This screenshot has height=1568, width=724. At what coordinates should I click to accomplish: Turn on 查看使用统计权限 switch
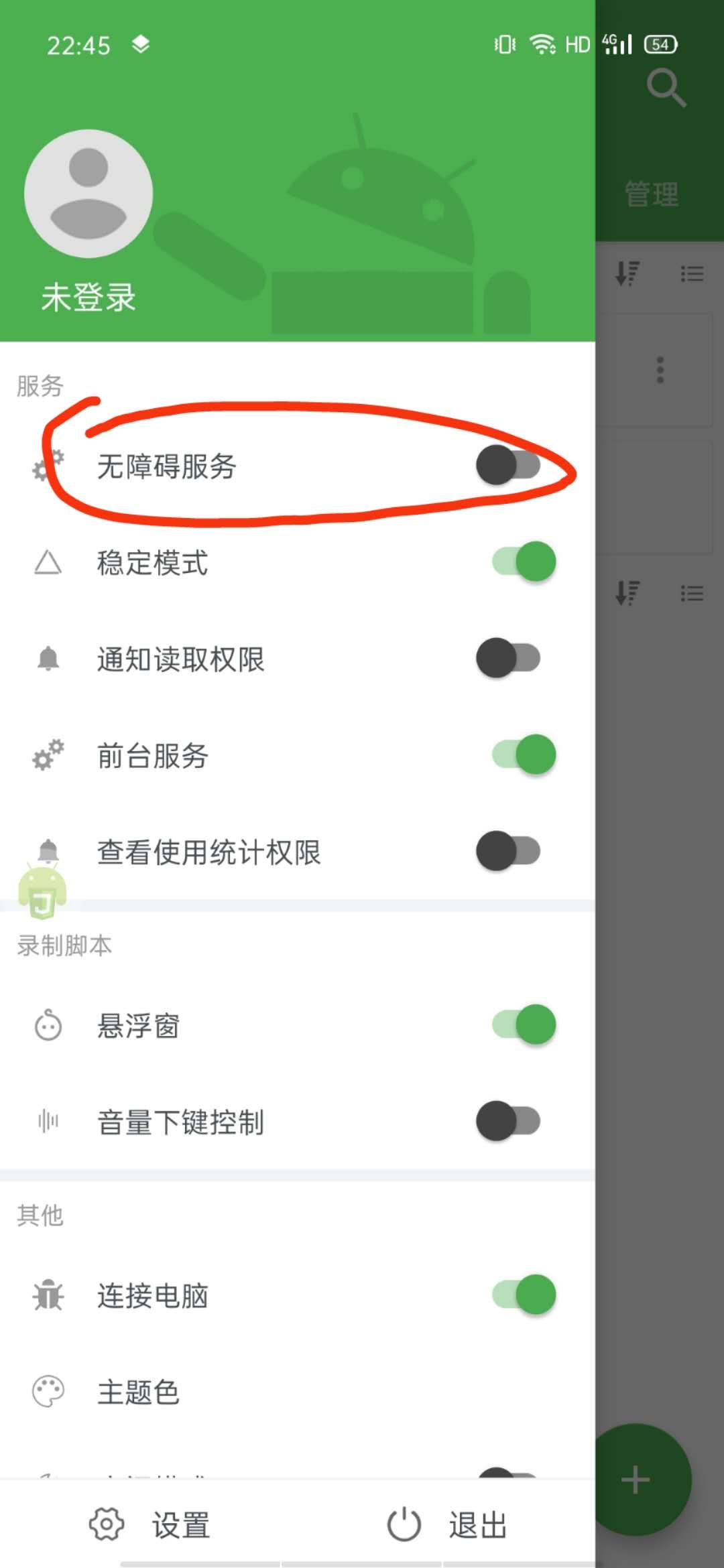[x=508, y=851]
